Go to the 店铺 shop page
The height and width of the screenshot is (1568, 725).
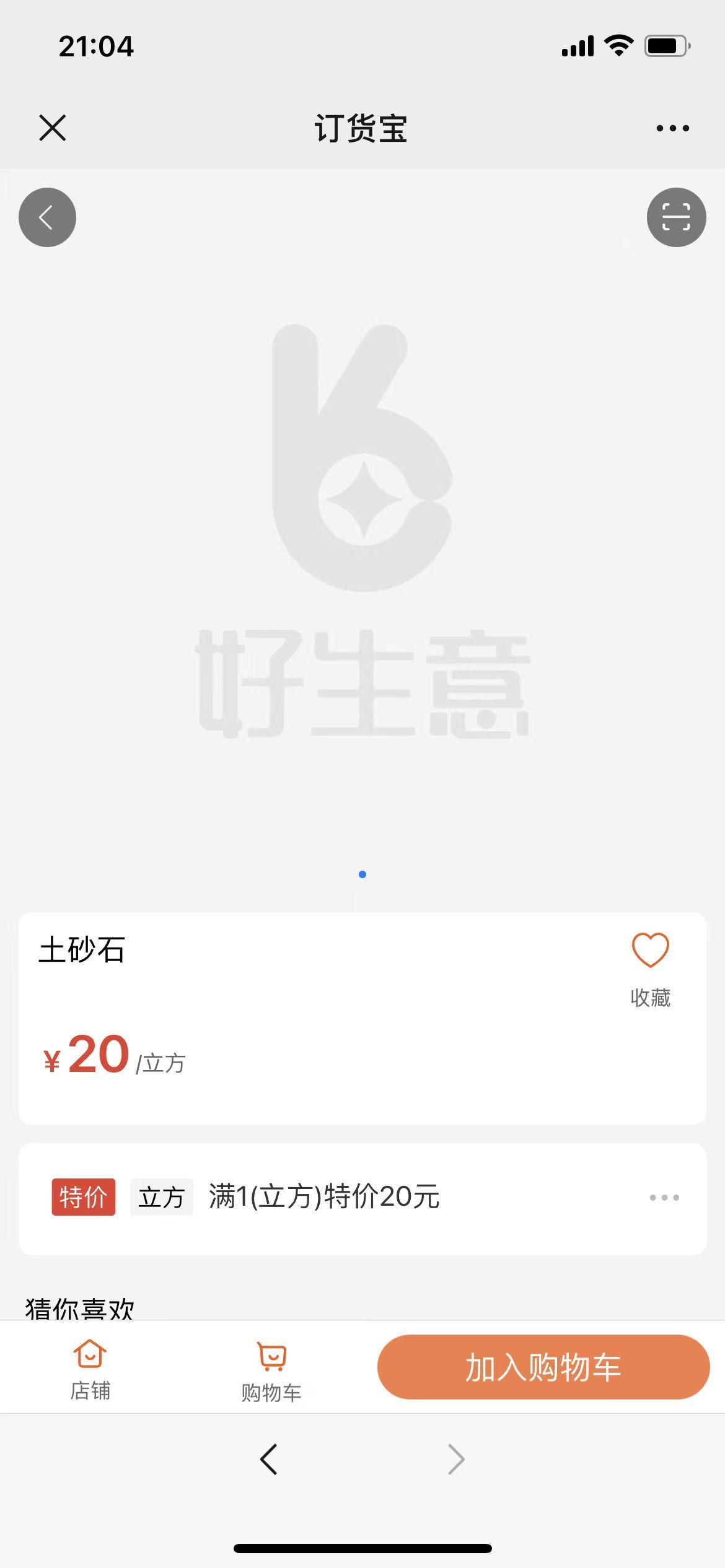[x=90, y=1369]
